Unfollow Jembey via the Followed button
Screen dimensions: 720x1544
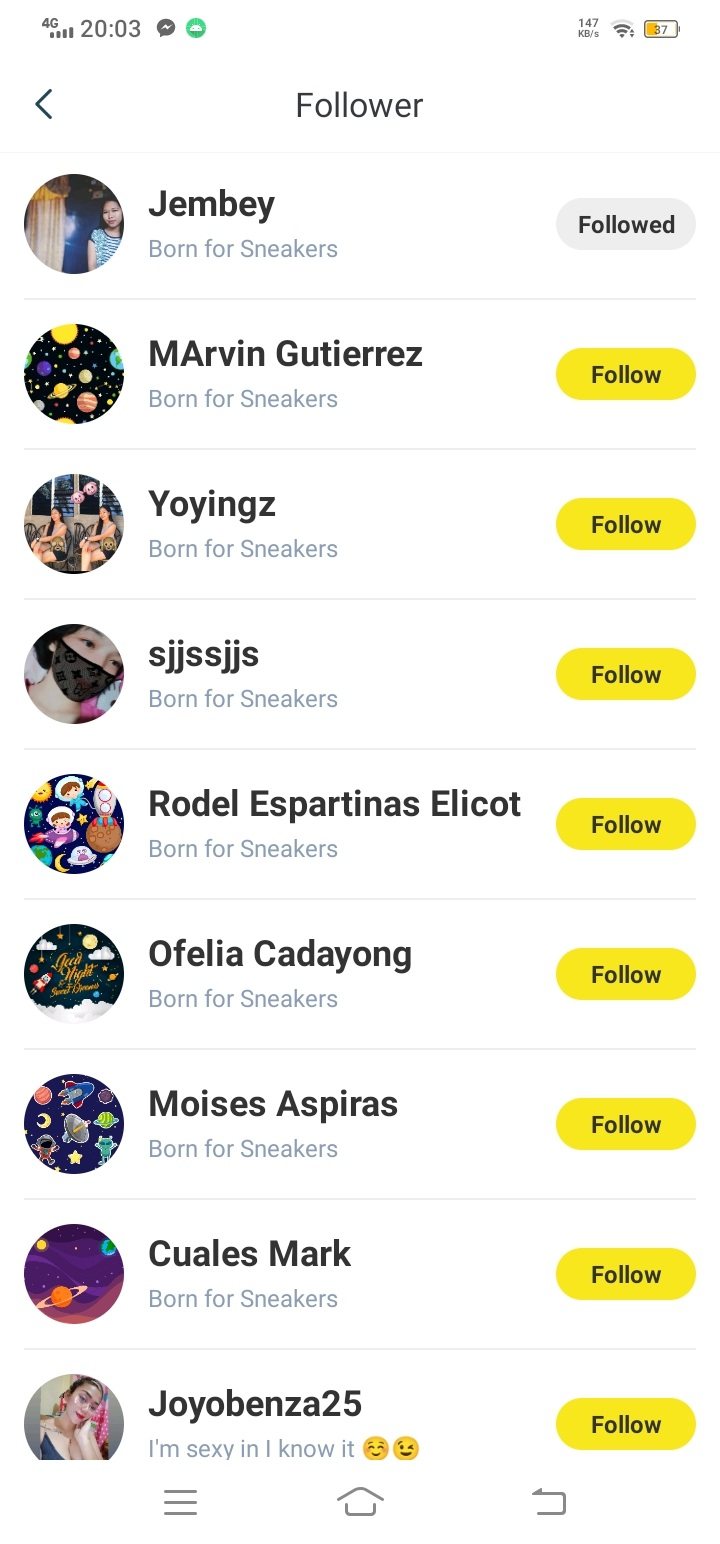tap(625, 224)
